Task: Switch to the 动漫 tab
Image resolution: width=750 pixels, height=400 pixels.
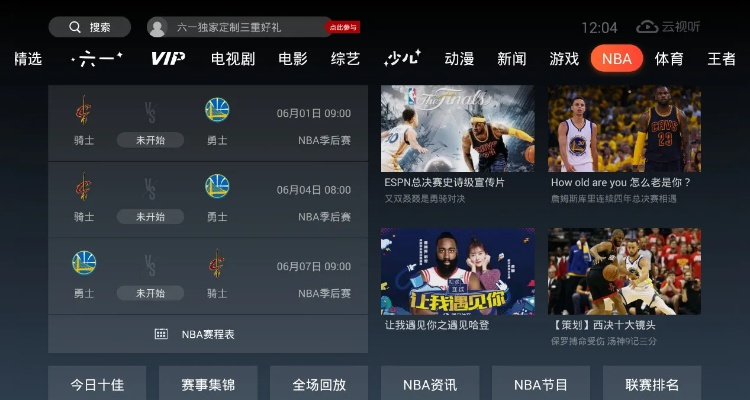Action: (459, 59)
